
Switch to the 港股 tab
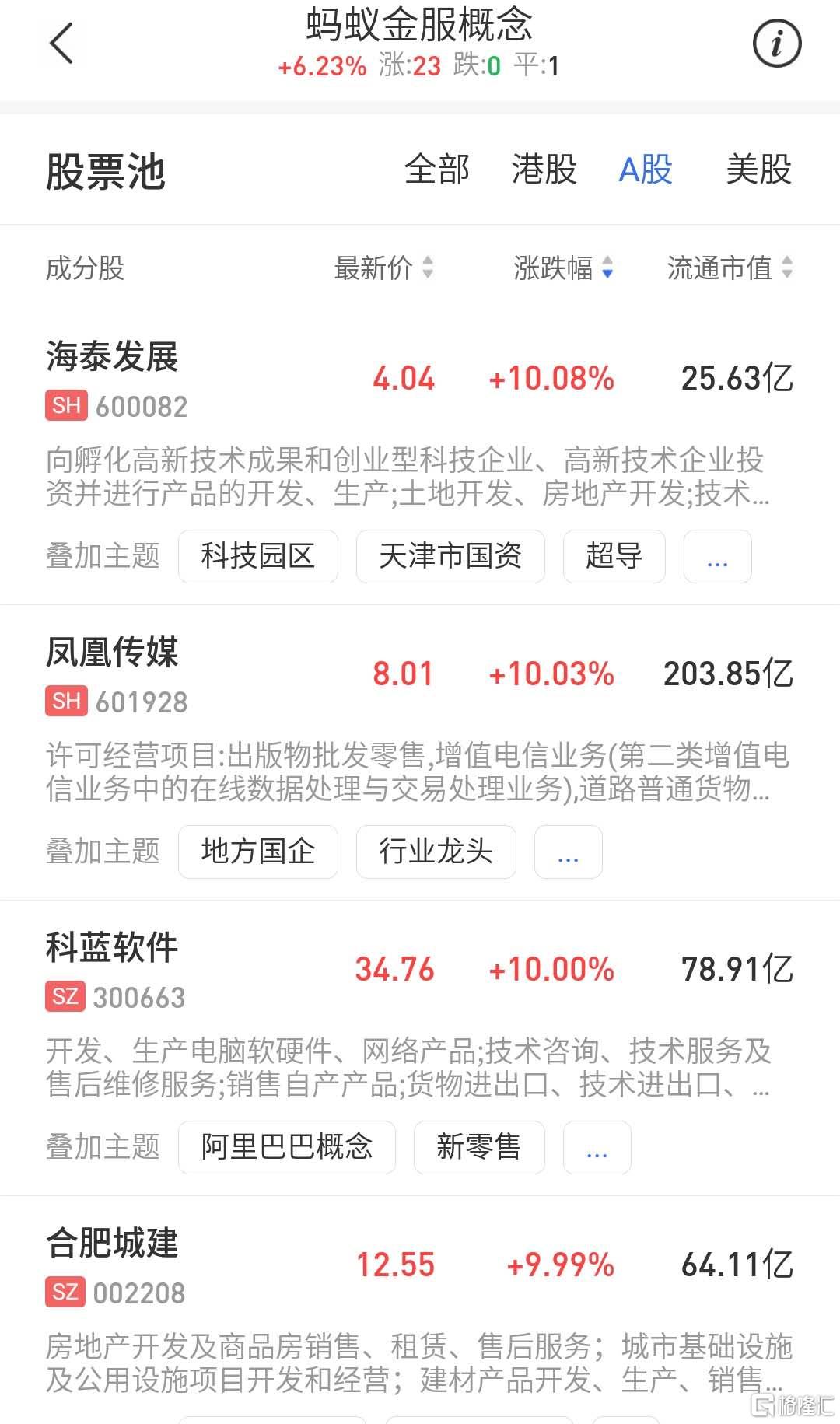point(544,170)
